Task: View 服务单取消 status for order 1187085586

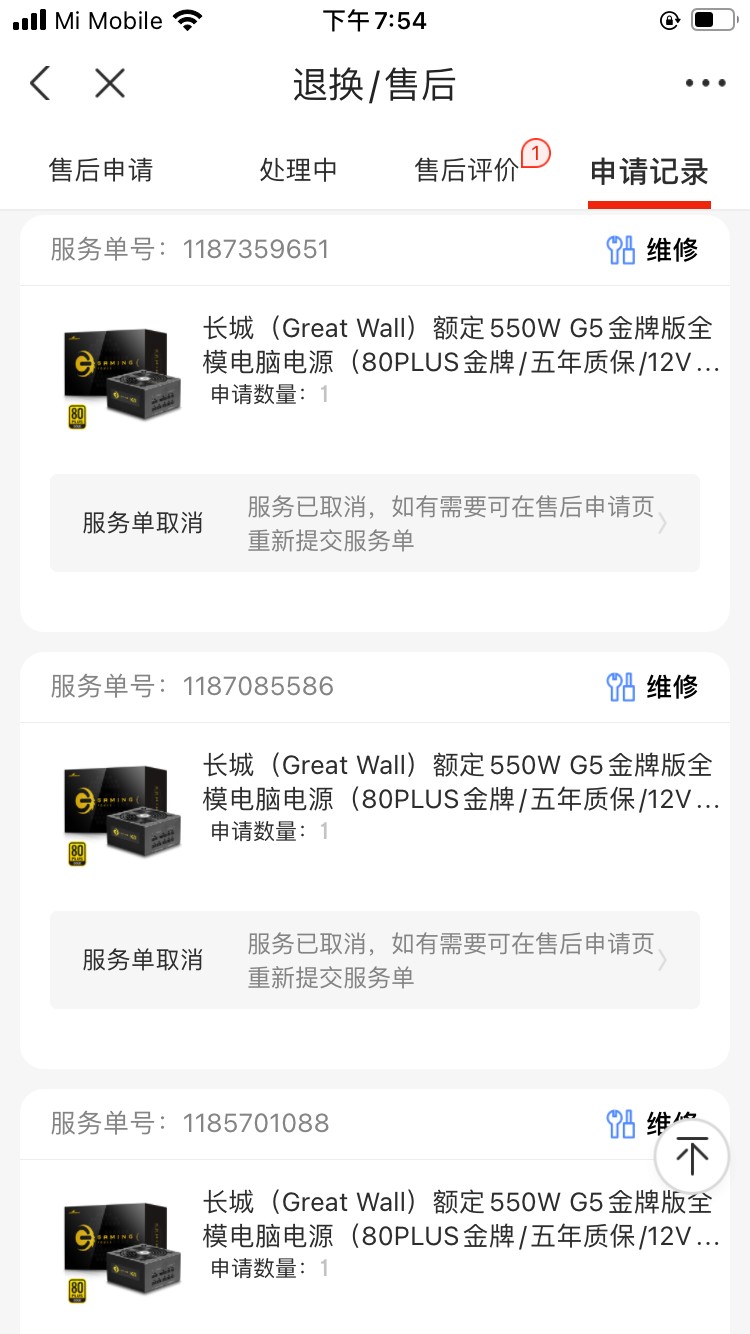Action: click(375, 960)
